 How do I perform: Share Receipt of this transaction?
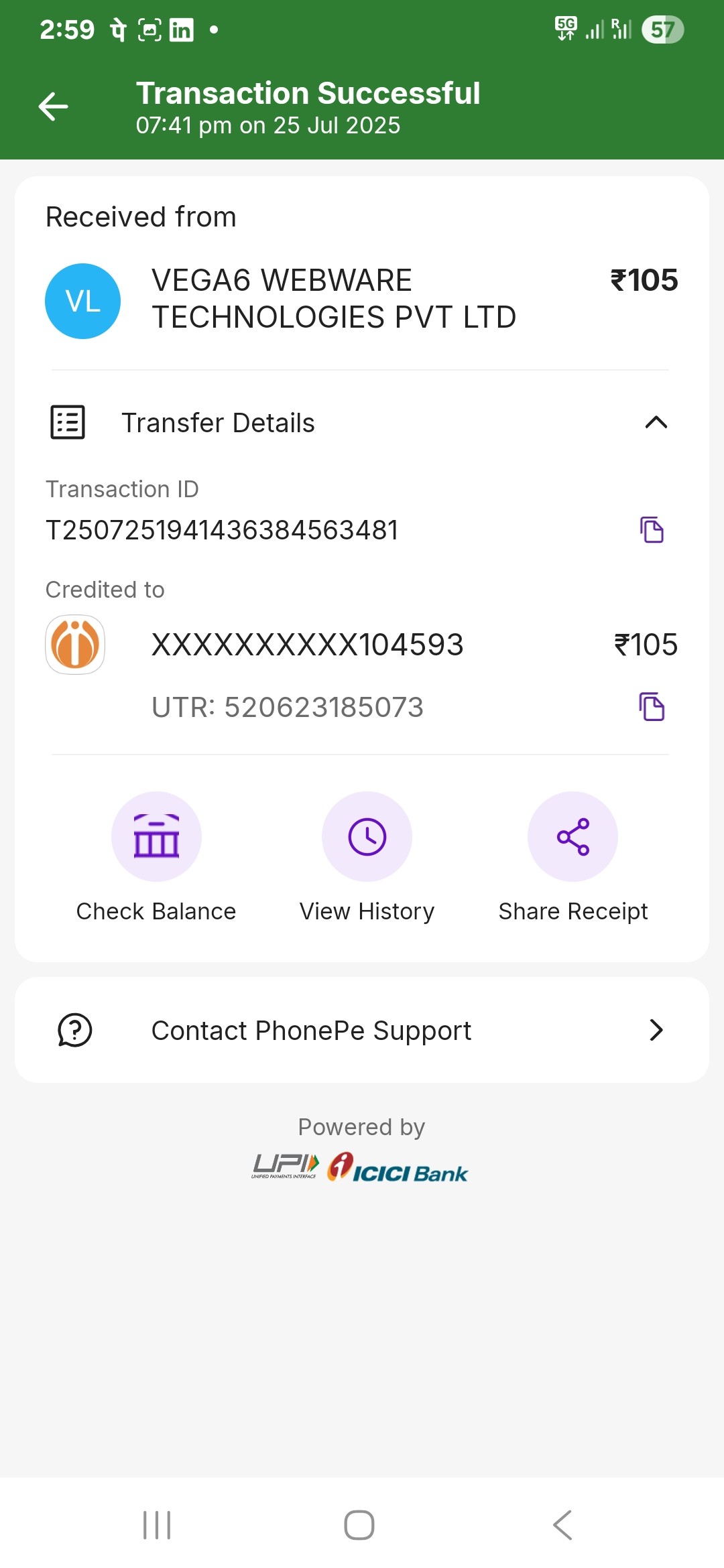pos(572,837)
